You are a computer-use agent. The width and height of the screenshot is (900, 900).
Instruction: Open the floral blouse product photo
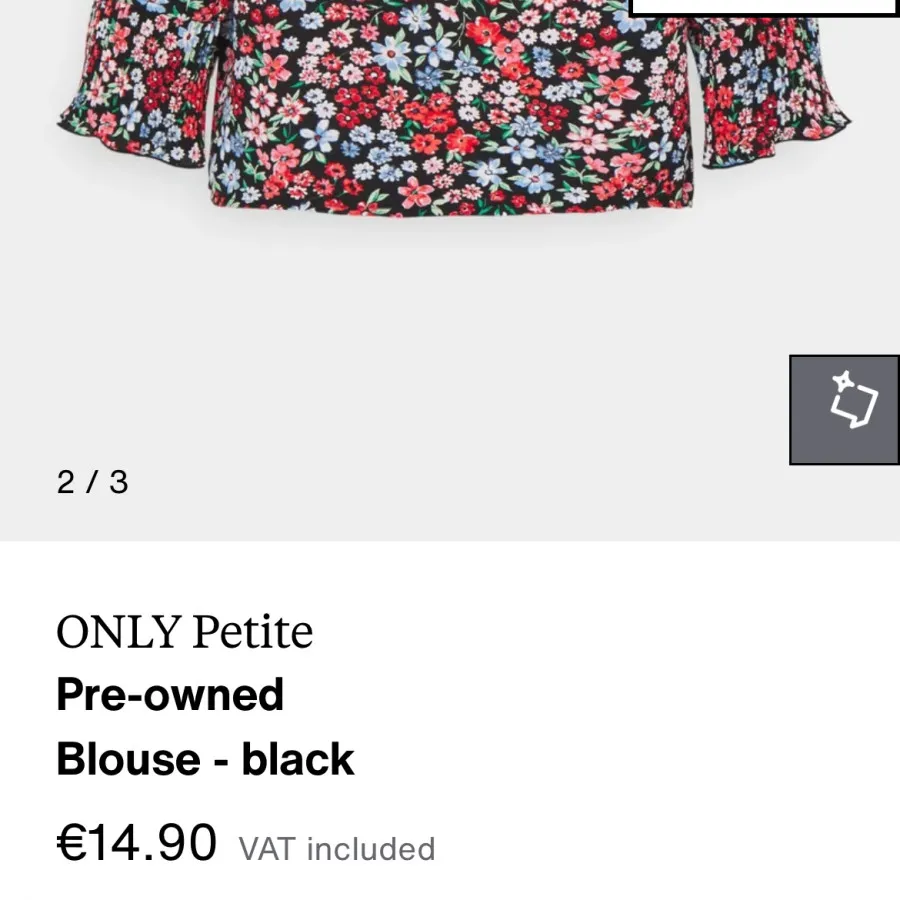[x=450, y=110]
